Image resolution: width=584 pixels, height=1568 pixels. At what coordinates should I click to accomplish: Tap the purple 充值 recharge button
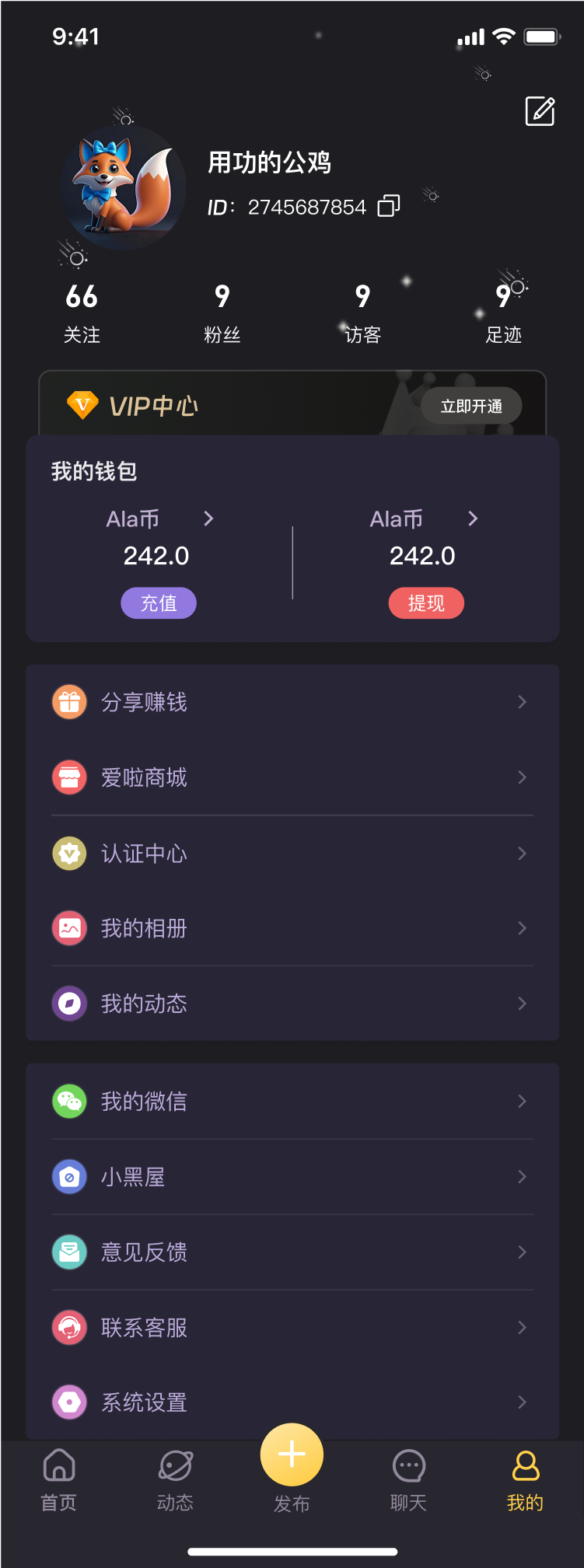point(159,603)
